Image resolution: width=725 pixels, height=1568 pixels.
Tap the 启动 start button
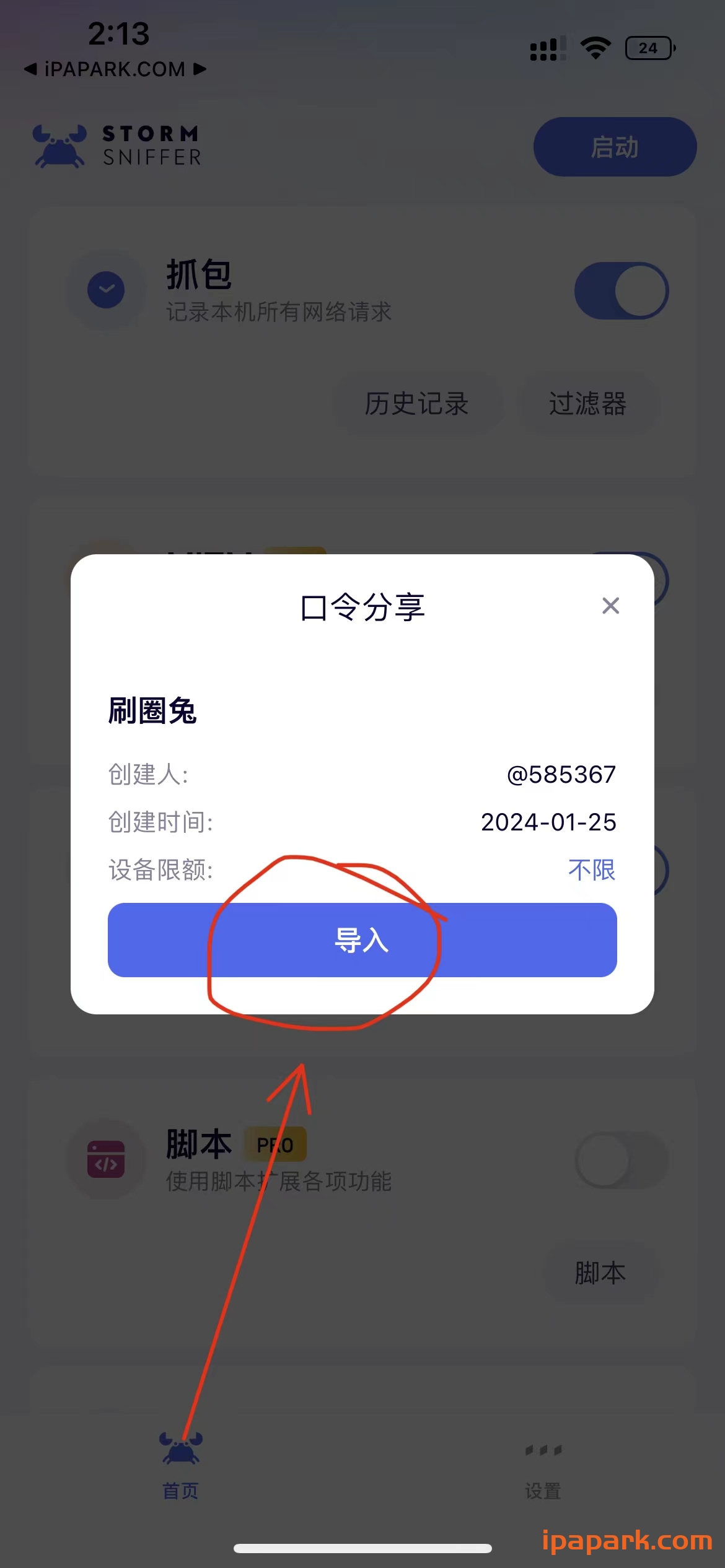point(615,147)
